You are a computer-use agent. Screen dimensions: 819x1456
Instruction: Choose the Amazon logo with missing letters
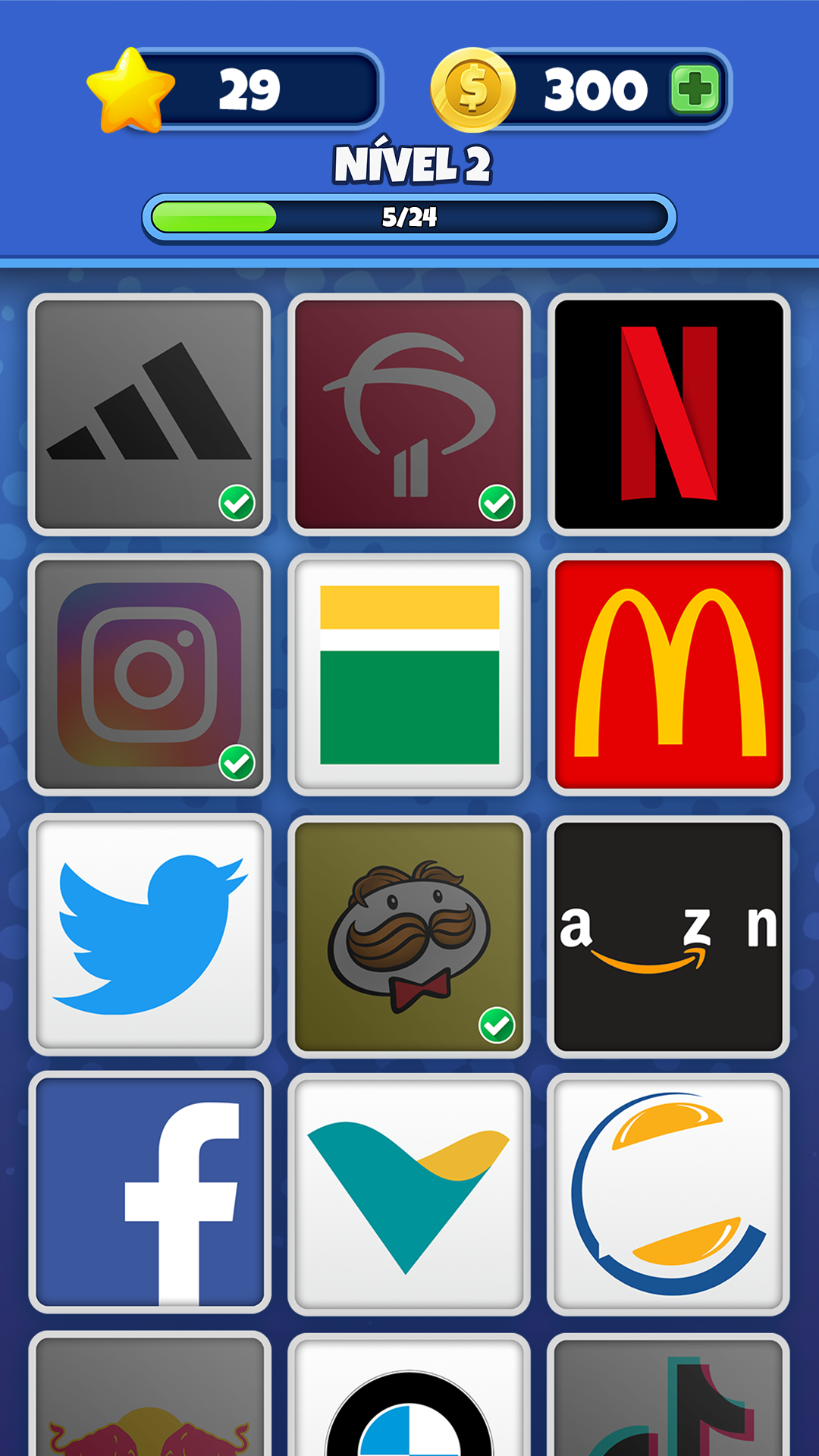(x=669, y=937)
